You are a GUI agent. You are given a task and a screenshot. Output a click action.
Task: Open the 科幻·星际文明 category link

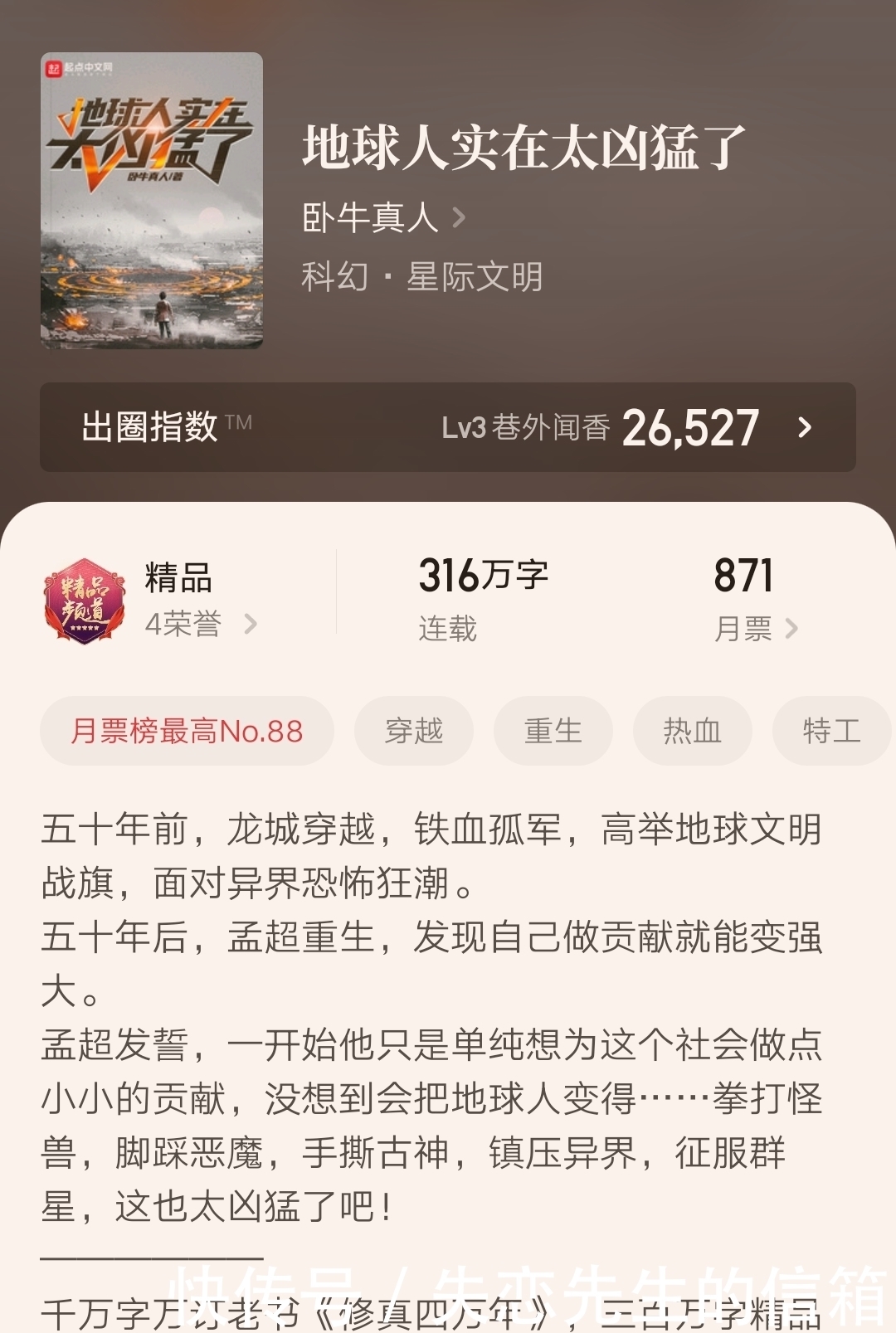(421, 277)
